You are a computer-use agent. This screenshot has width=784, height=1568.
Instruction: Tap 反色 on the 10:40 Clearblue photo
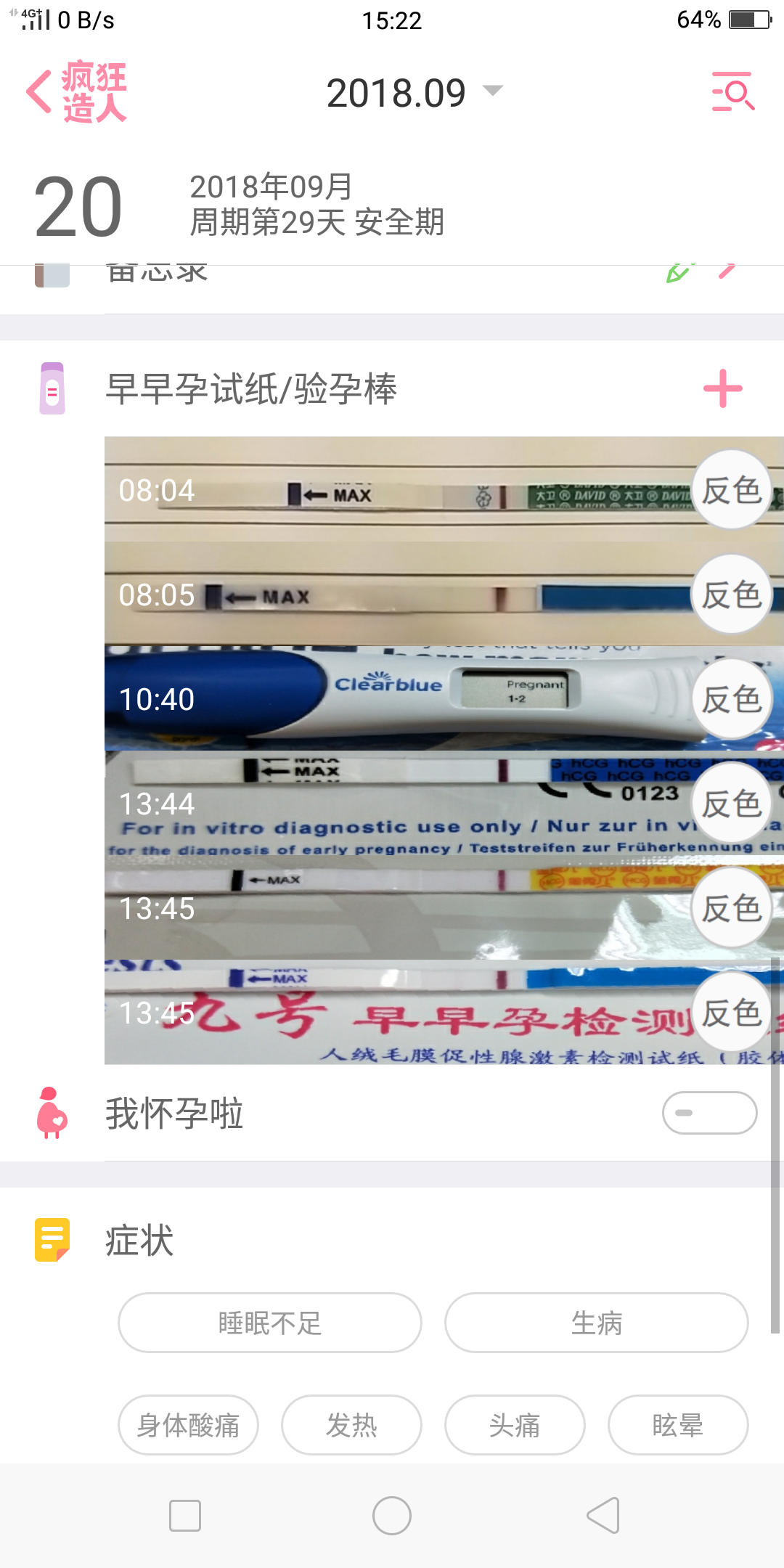coord(731,699)
